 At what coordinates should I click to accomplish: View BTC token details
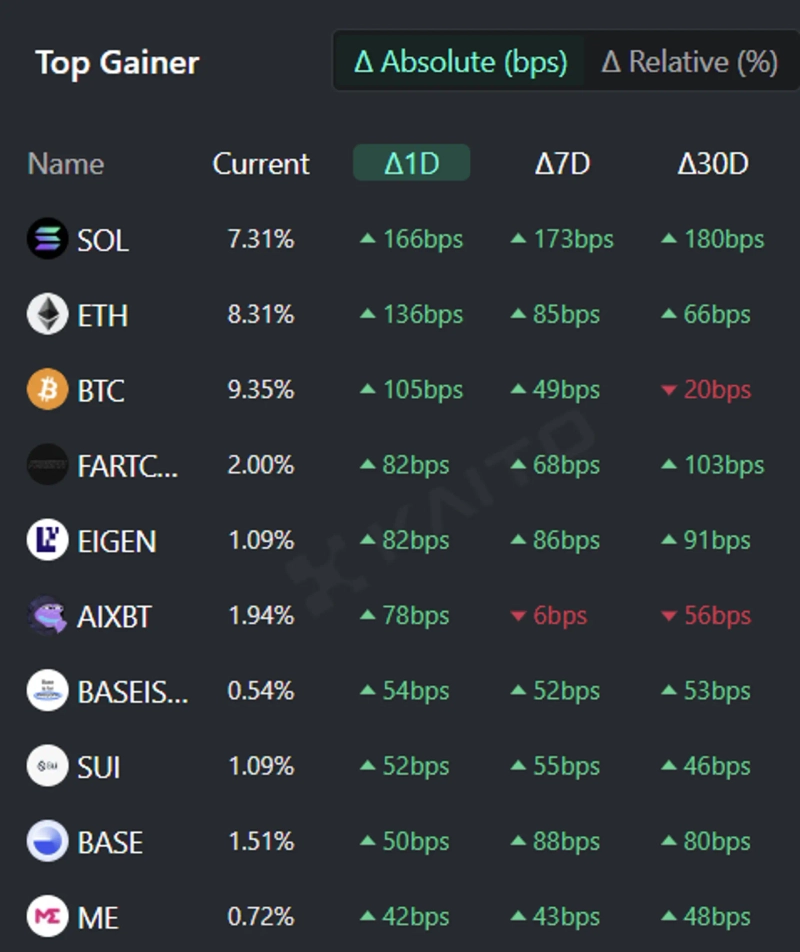101,390
